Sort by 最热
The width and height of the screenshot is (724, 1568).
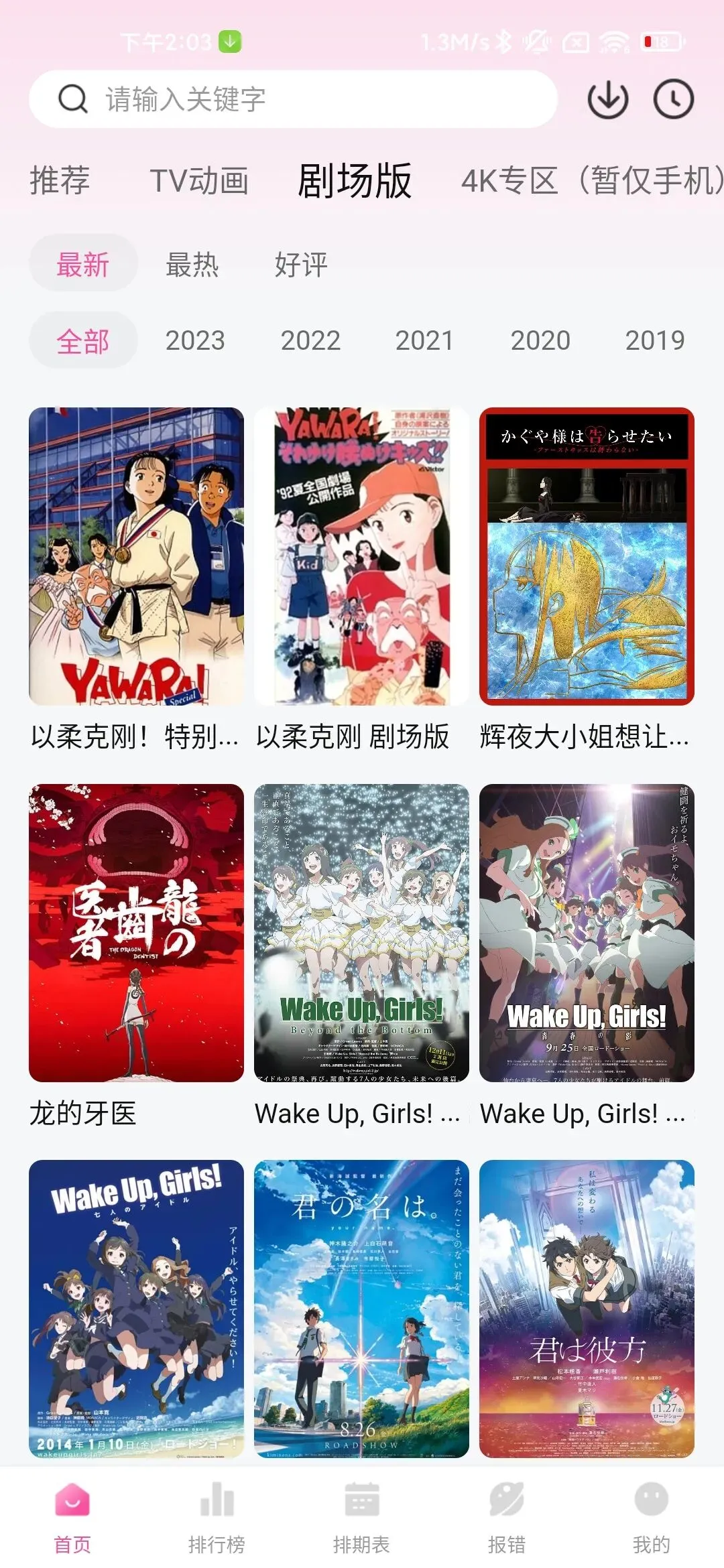click(192, 265)
